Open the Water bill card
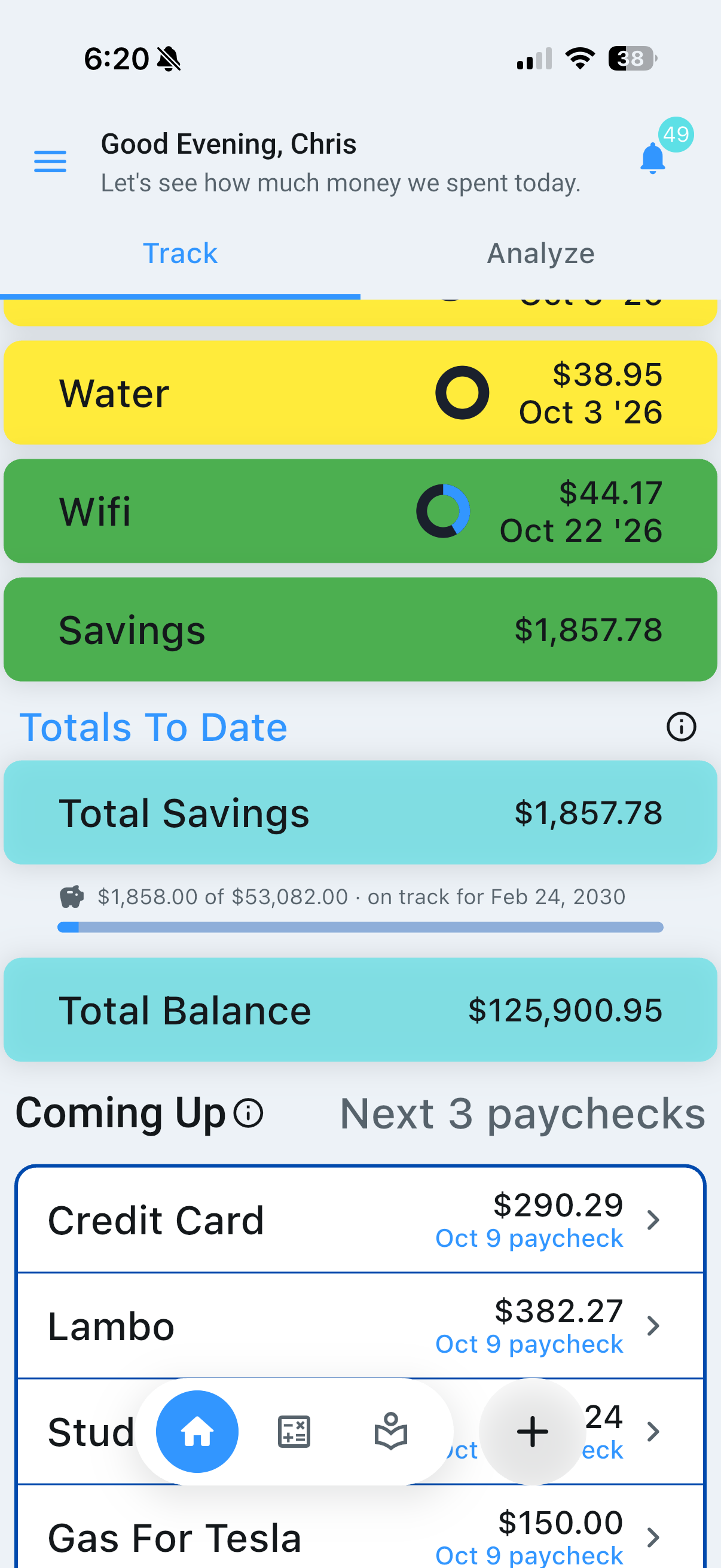Viewport: 721px width, 1568px height. tap(360, 393)
